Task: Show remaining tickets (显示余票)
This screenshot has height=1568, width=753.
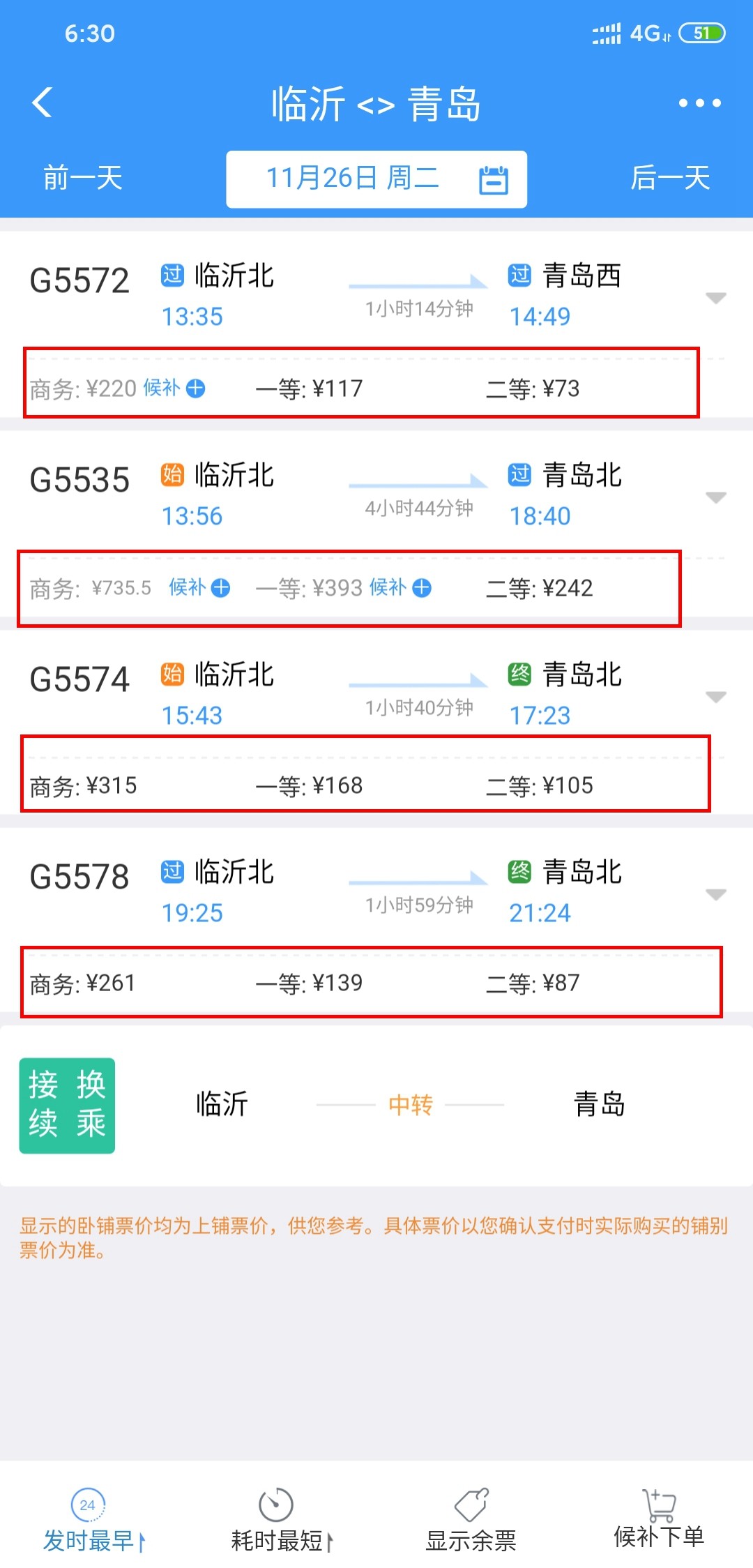Action: coord(471,1521)
